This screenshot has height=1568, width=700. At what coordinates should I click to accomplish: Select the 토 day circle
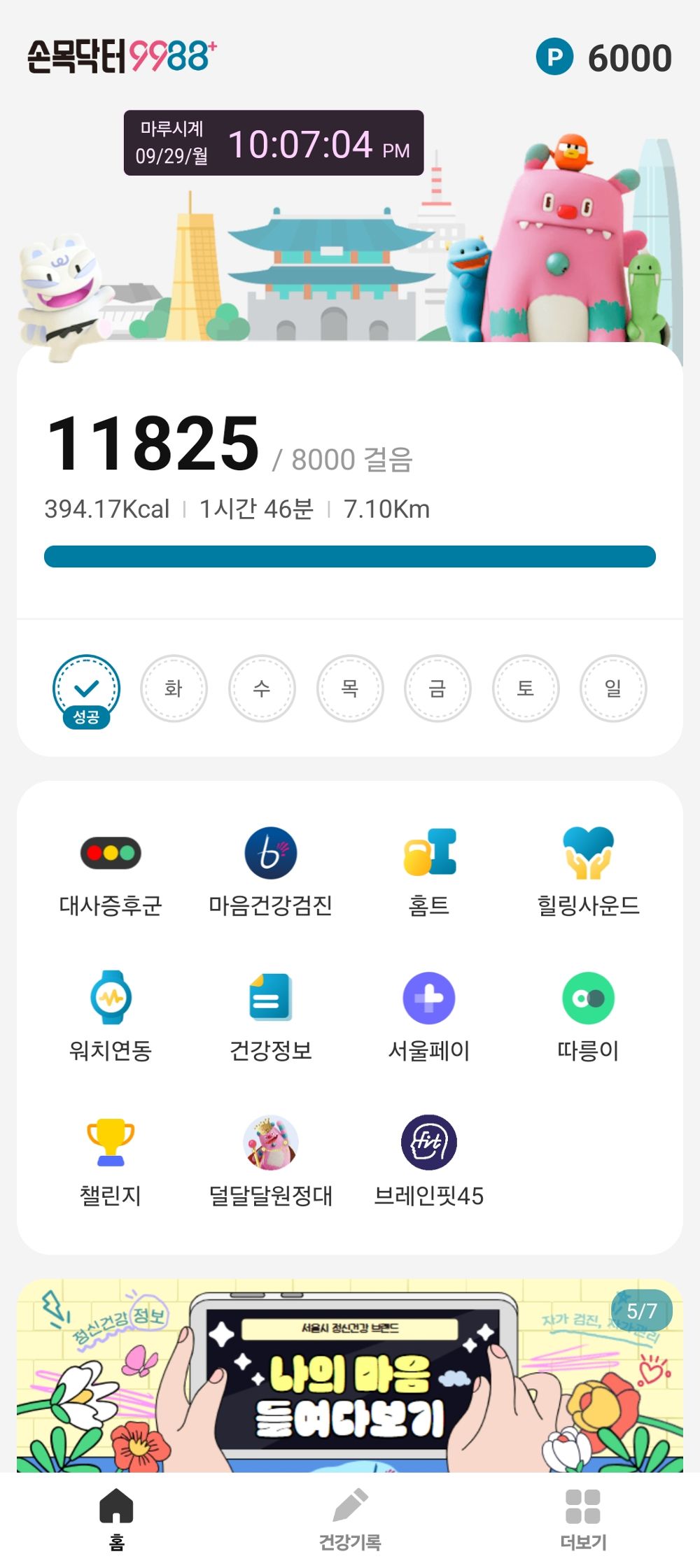[x=526, y=688]
